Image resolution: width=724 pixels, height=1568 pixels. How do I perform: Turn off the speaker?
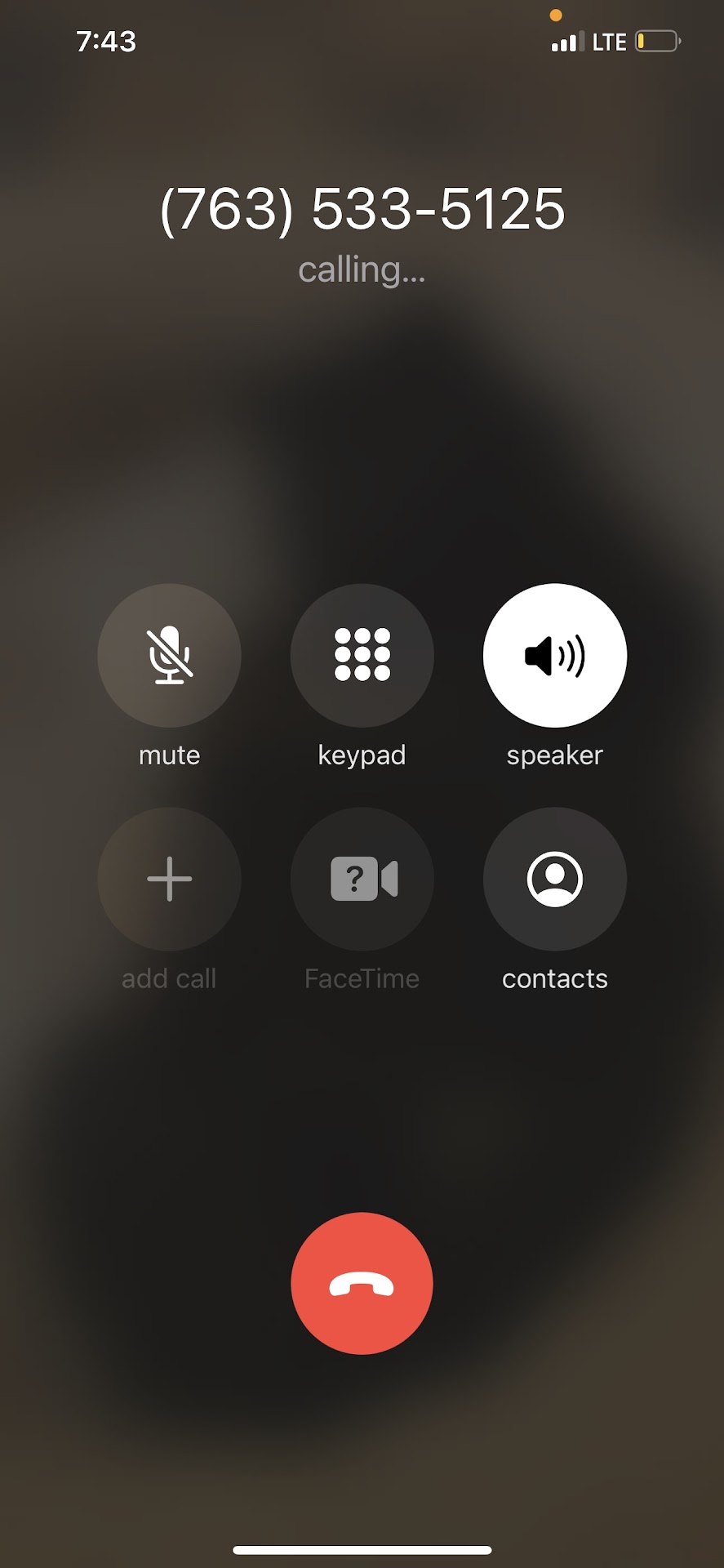click(555, 655)
